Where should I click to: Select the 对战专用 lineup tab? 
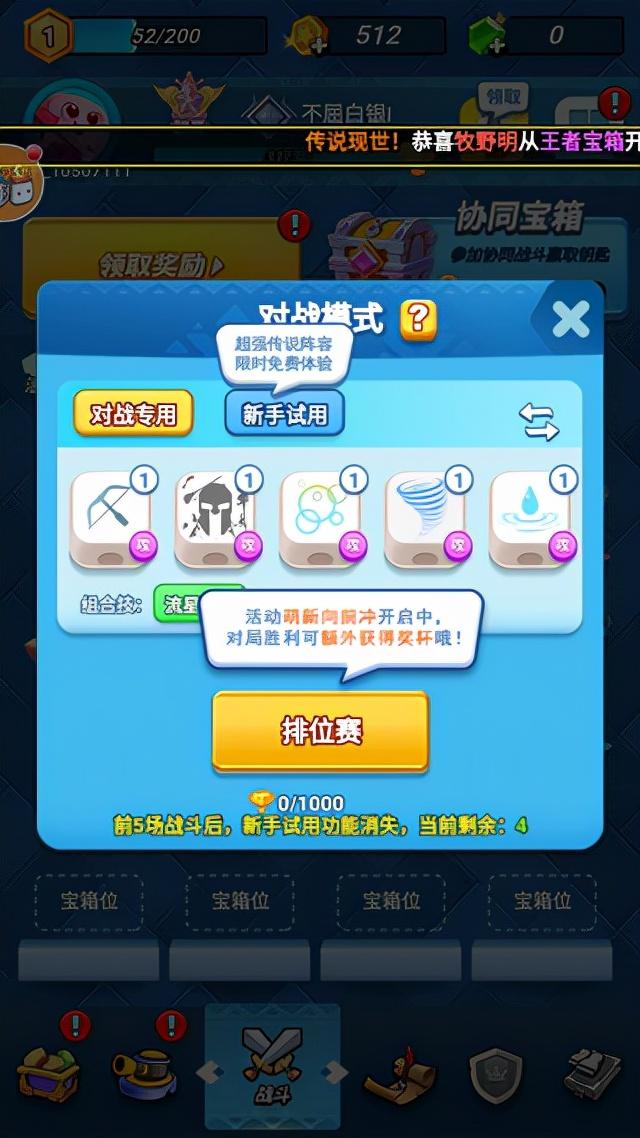pos(133,415)
